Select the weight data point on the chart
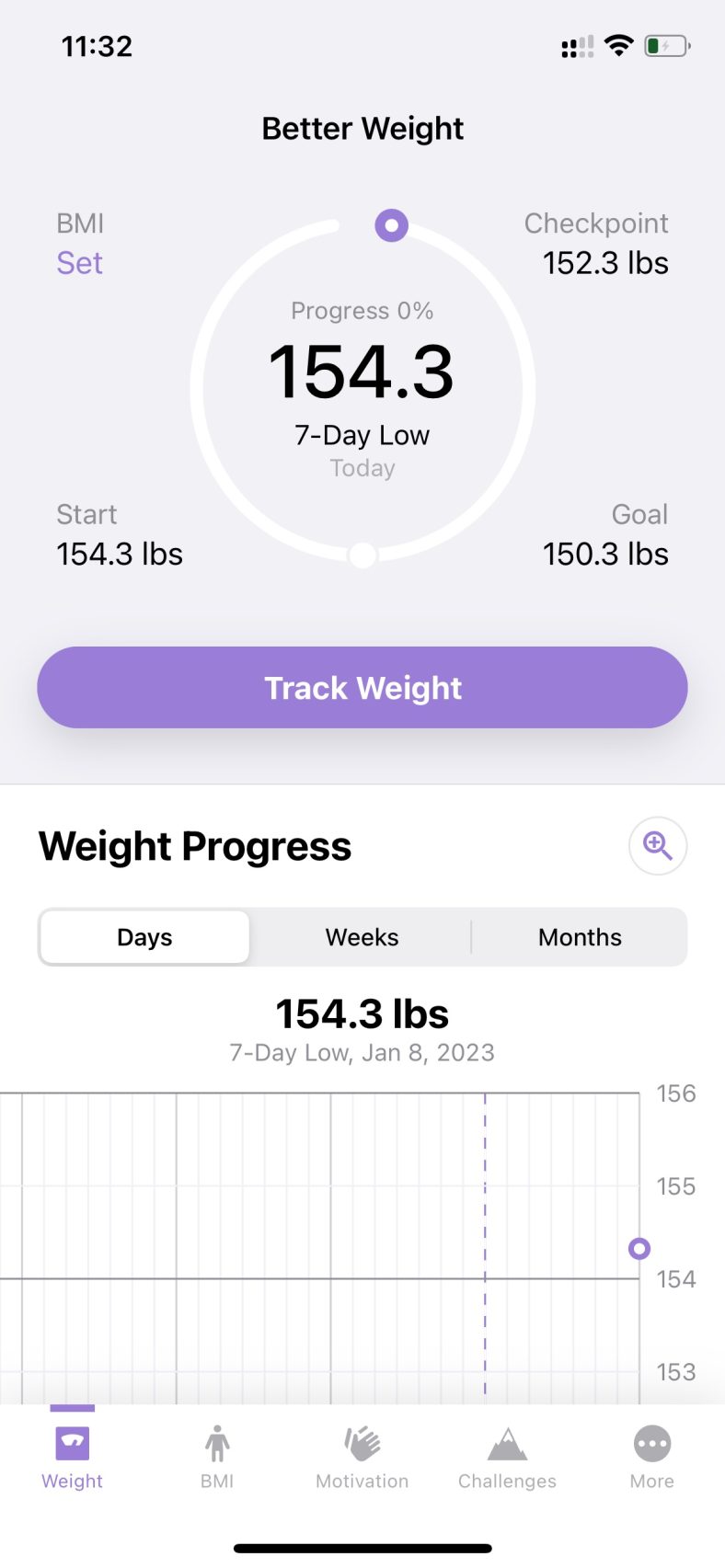This screenshot has width=725, height=1568. point(639,1248)
